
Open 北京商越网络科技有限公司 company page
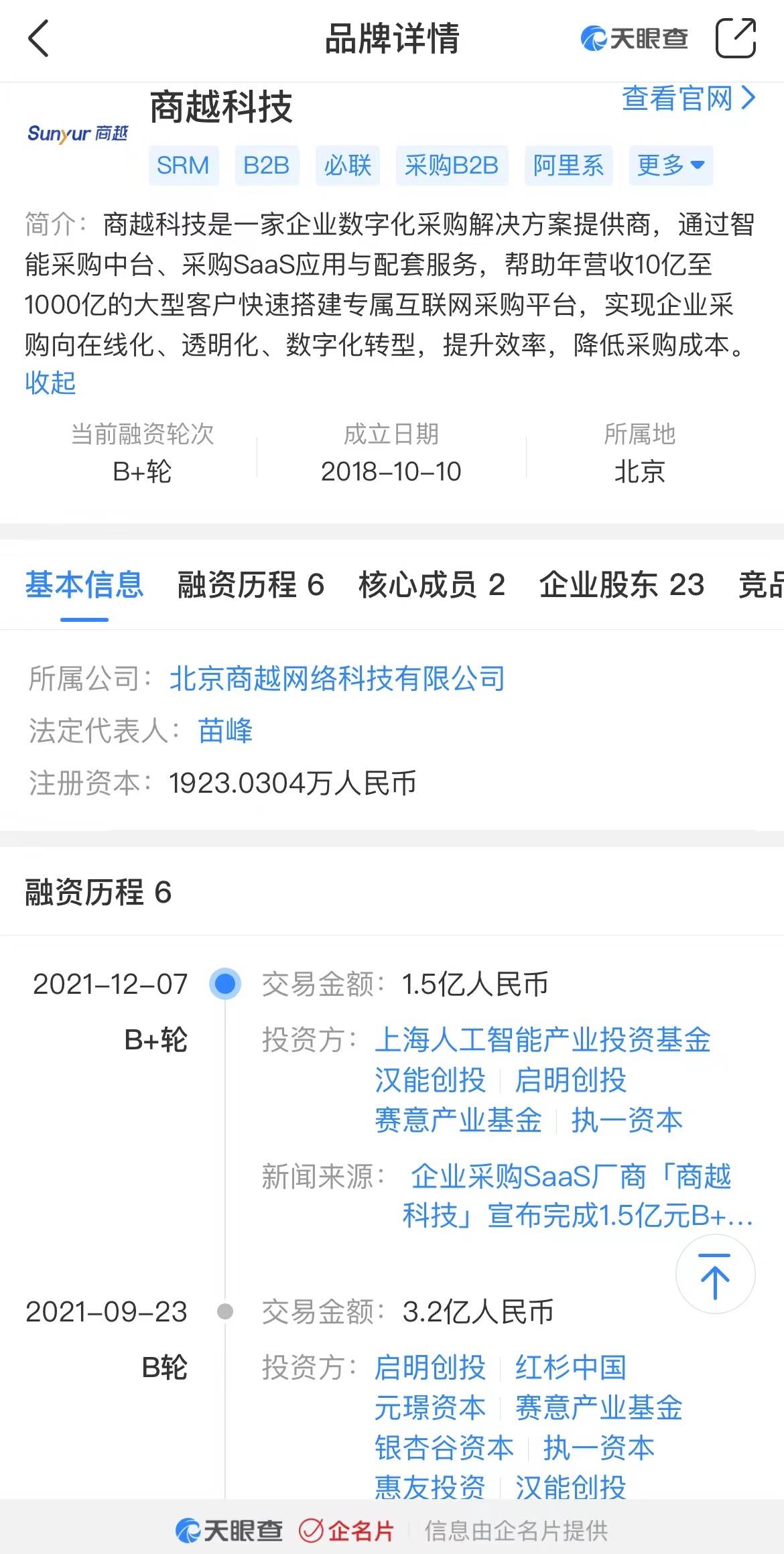(x=337, y=678)
